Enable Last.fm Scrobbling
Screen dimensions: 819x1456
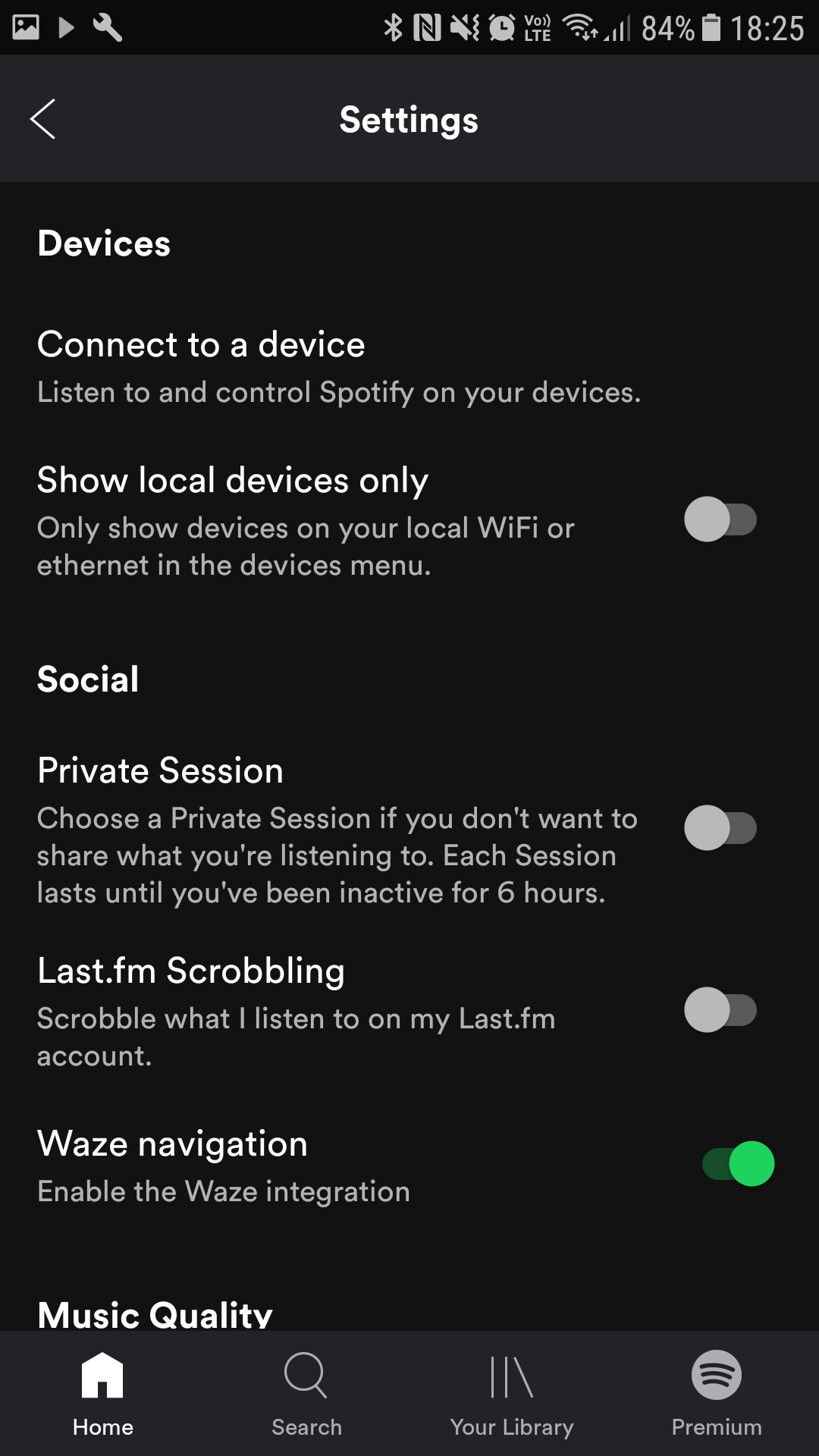[720, 1009]
